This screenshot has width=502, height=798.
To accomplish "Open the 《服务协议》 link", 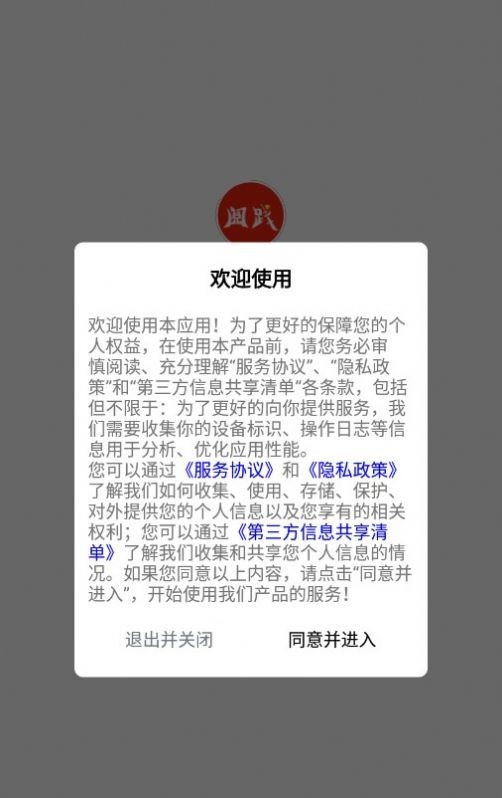I will (x=229, y=470).
